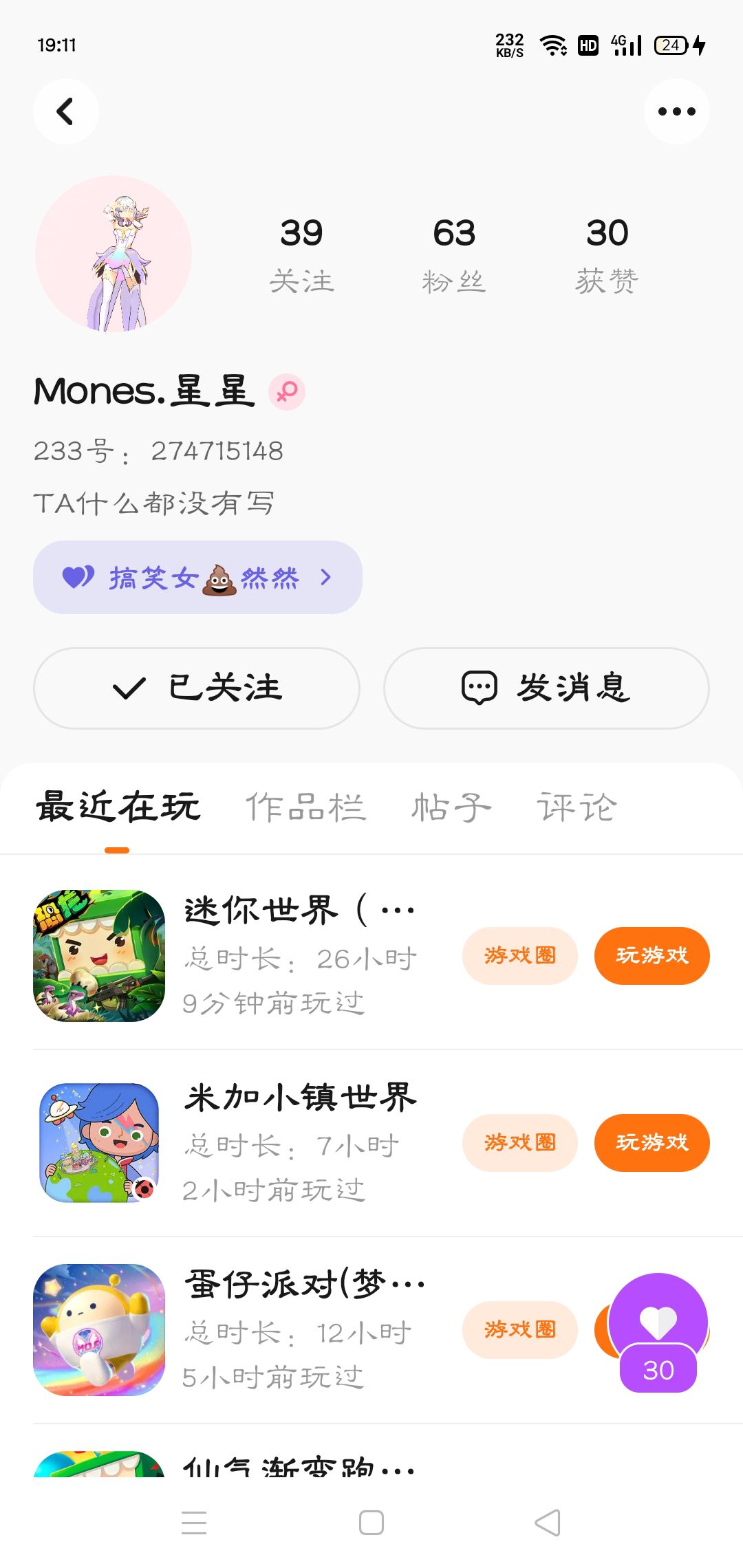Open the three-dot overflow menu
Viewport: 743px width, 1568px height.
point(676,111)
